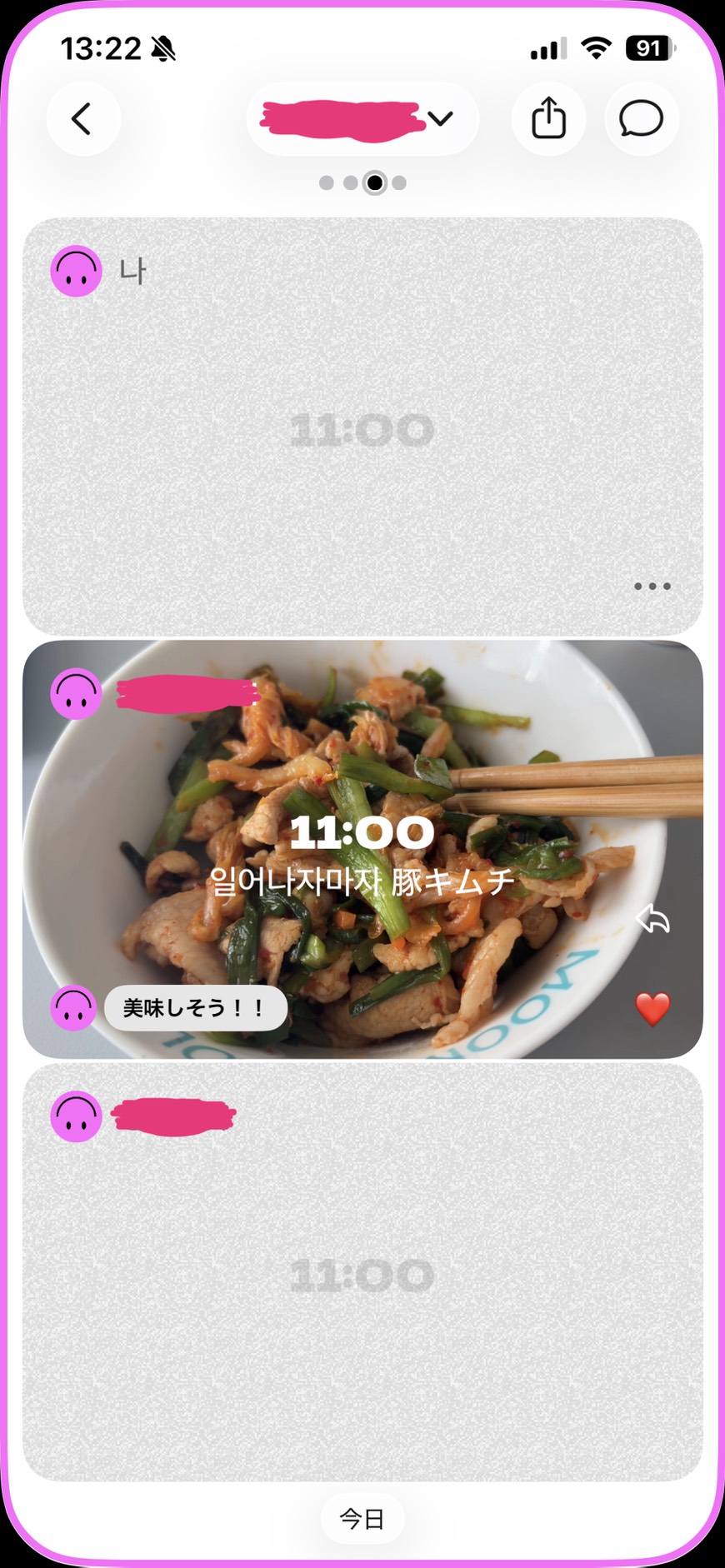Open my empty 11:00 card labeled 나
The image size is (725, 1568).
tap(362, 429)
